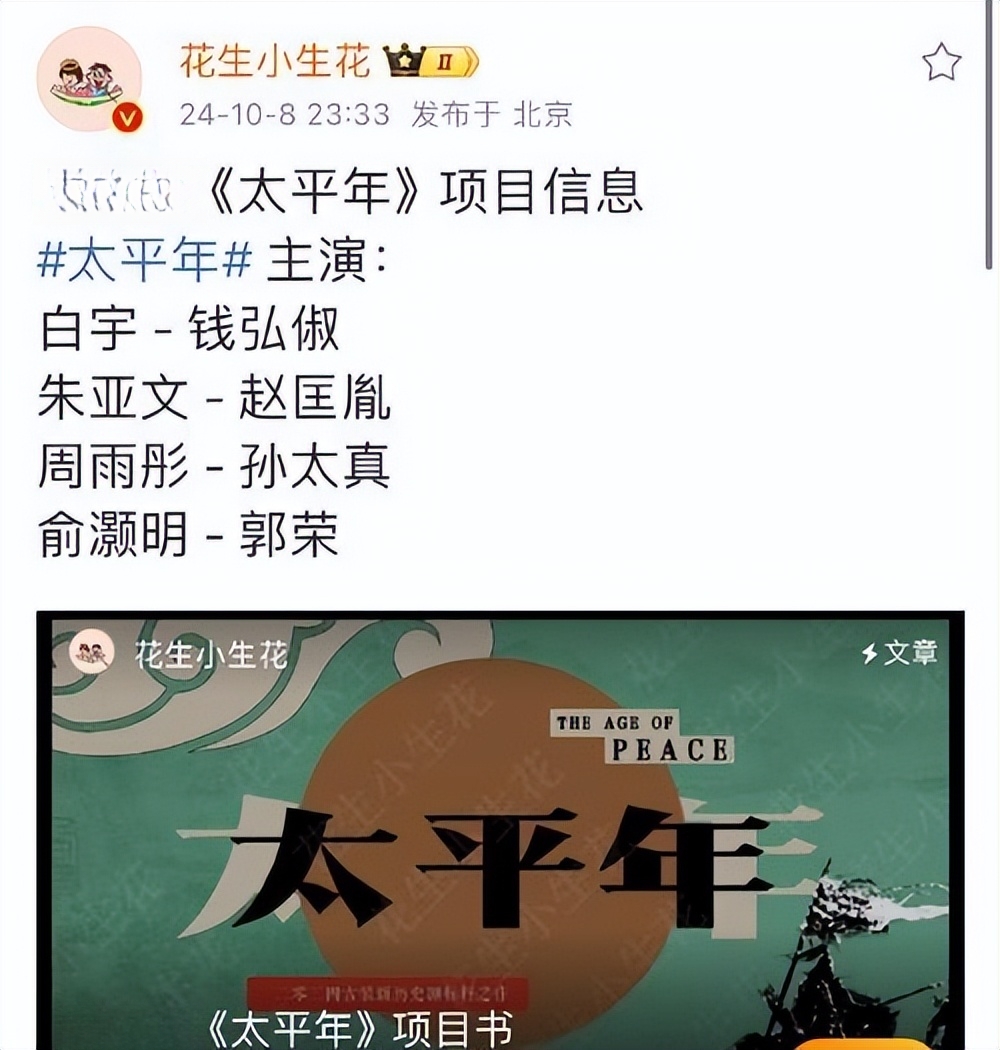Favorite this post with the star icon

click(940, 63)
